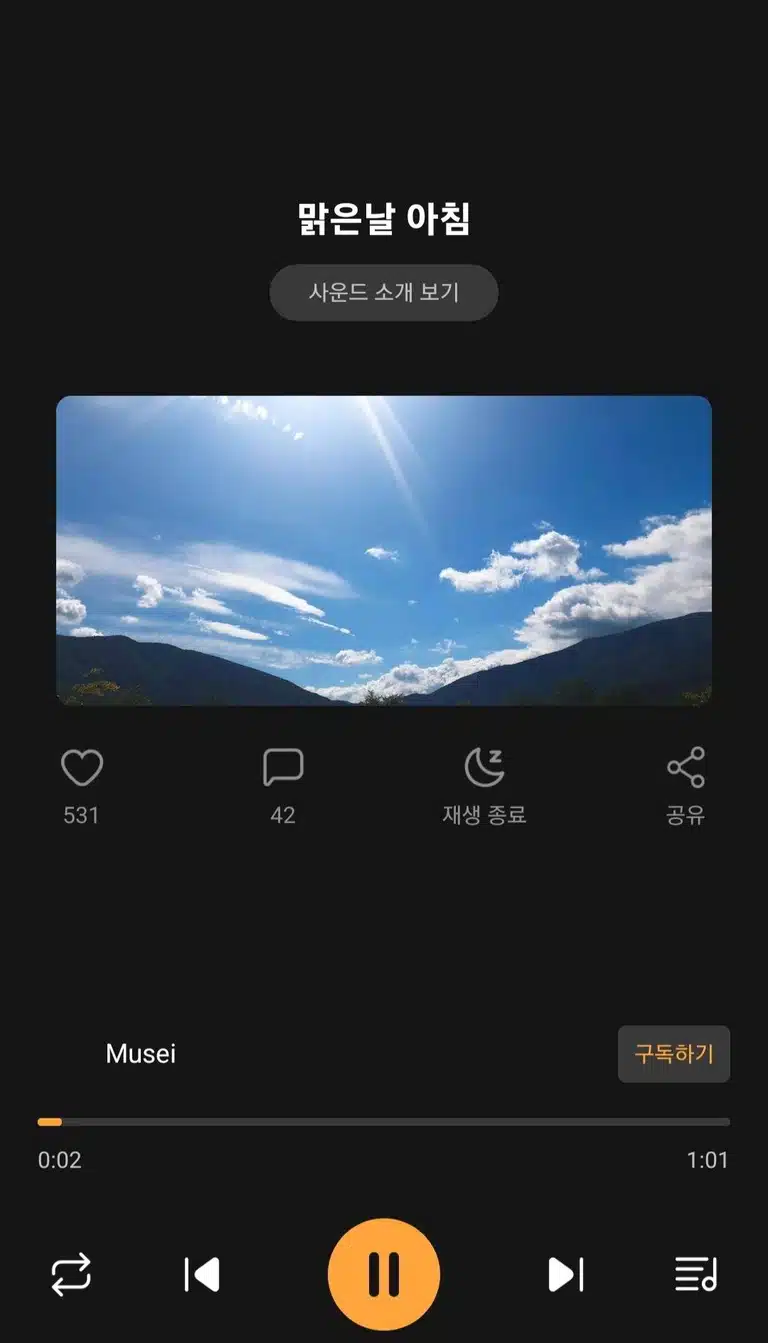Share this sound via 공유 icon
Screen dimensions: 768x1343
click(686, 768)
